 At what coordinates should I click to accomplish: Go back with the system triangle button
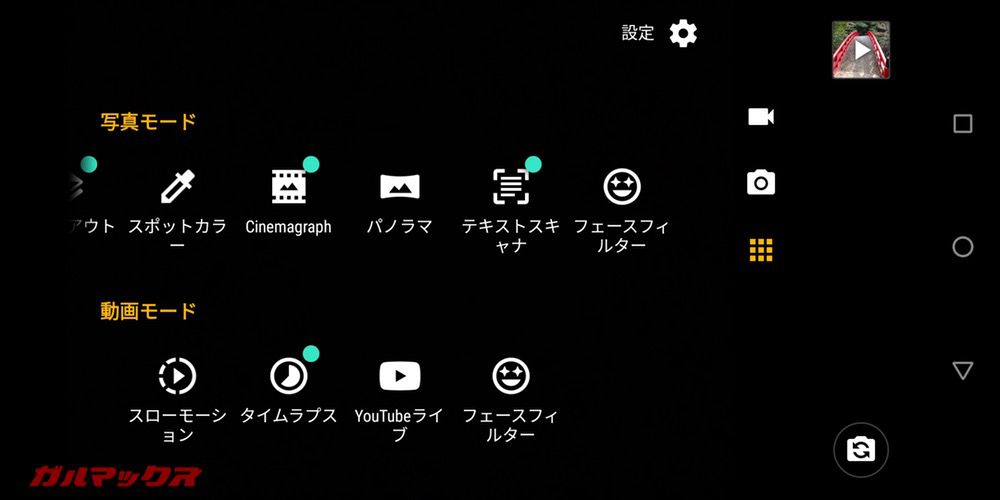tap(963, 371)
